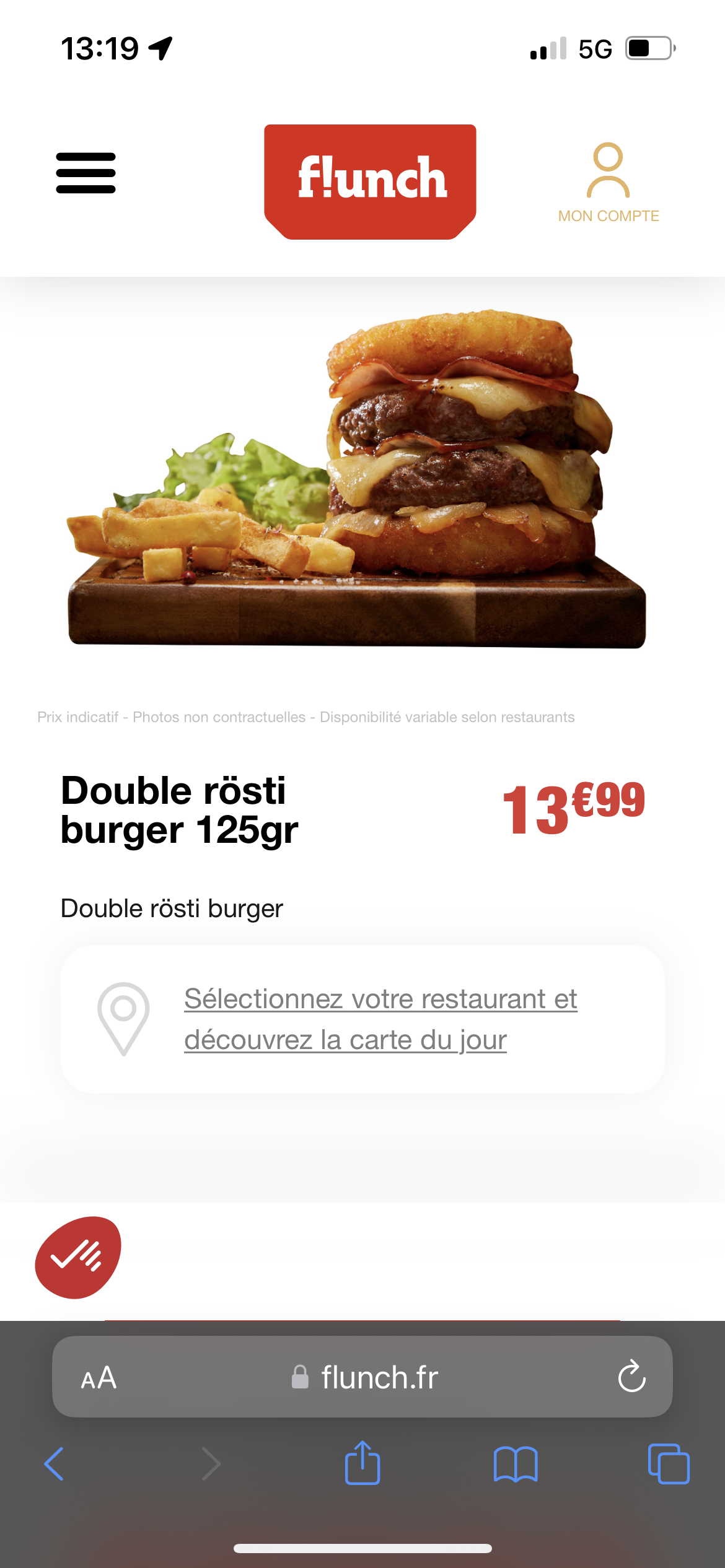Image resolution: width=725 pixels, height=1568 pixels.
Task: Select your restaurant link
Action: pyautogui.click(x=380, y=1019)
